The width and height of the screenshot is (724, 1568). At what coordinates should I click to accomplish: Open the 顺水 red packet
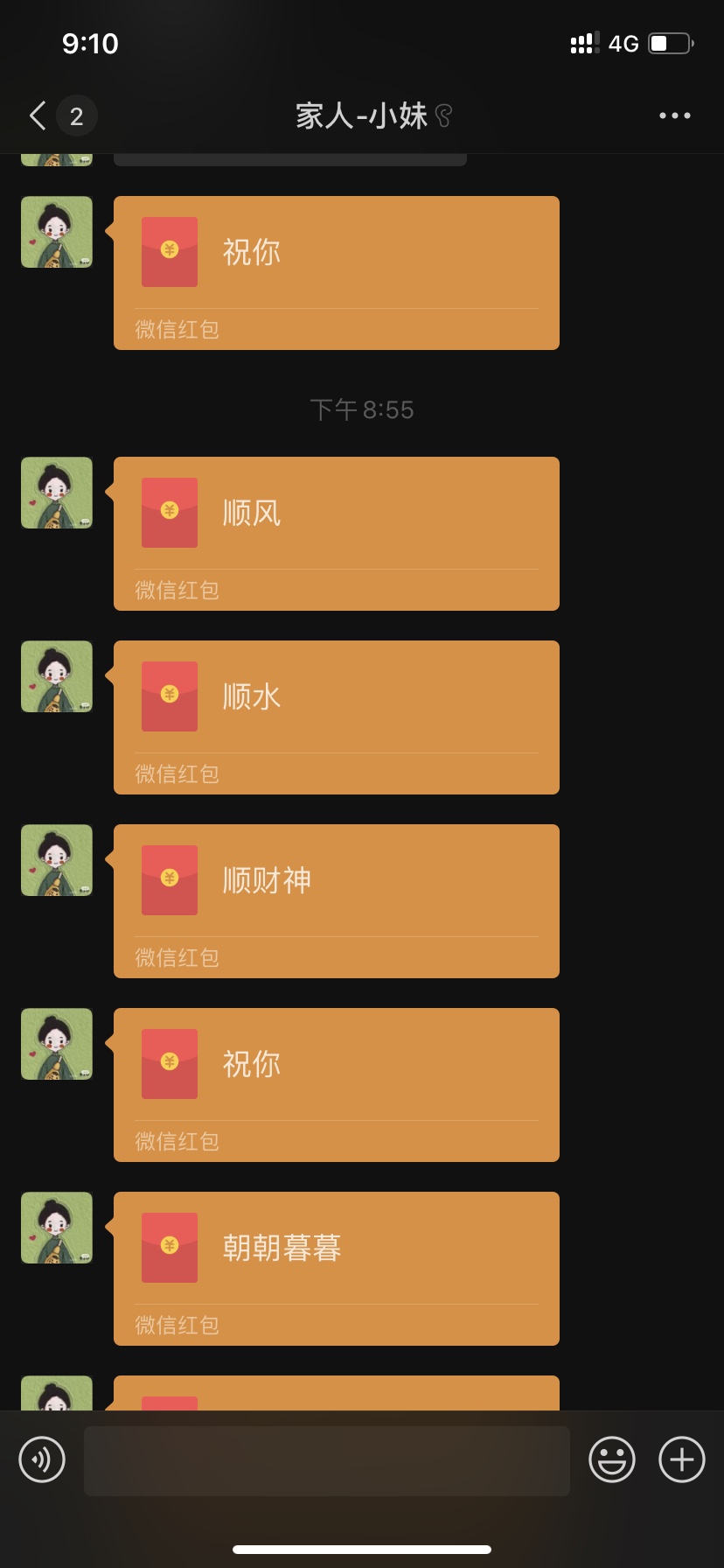pos(337,717)
